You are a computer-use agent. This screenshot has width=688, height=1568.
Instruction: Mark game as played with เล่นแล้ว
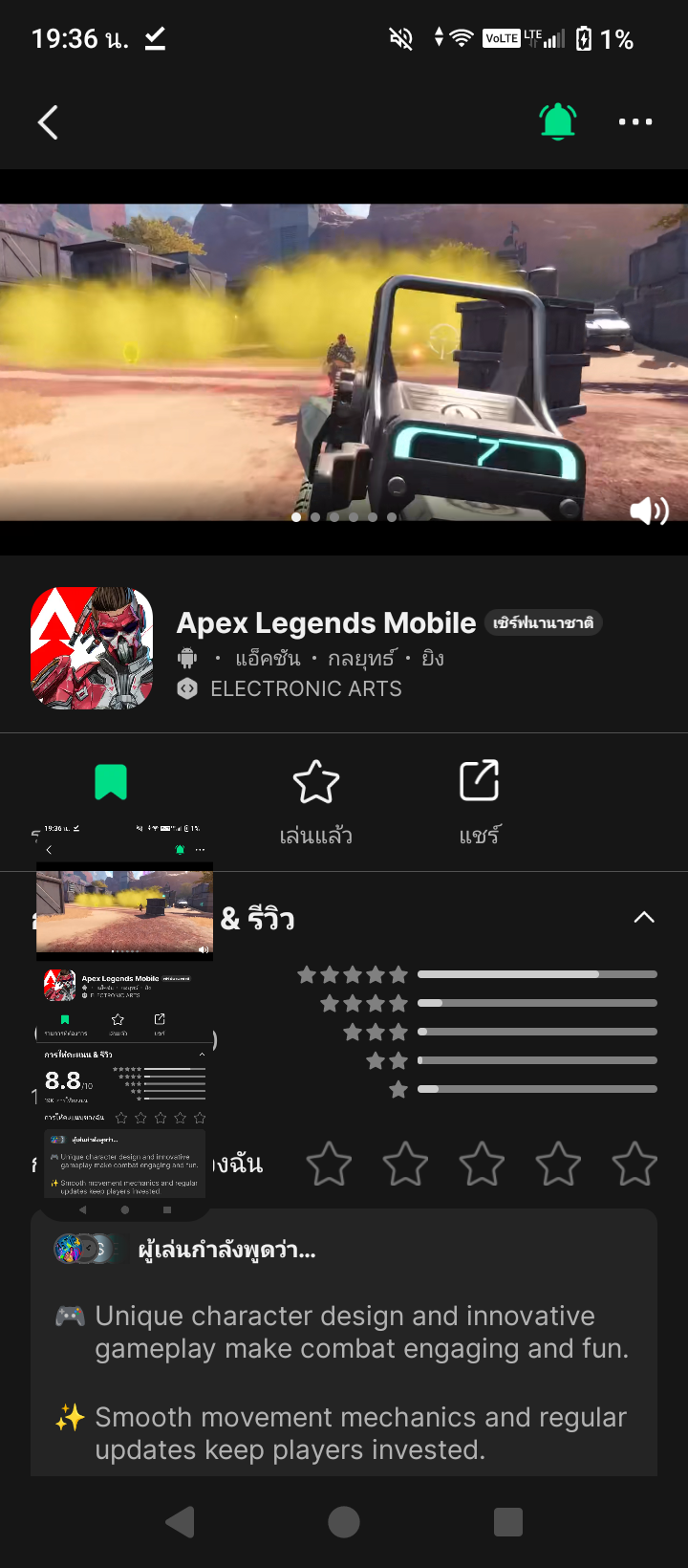[316, 801]
